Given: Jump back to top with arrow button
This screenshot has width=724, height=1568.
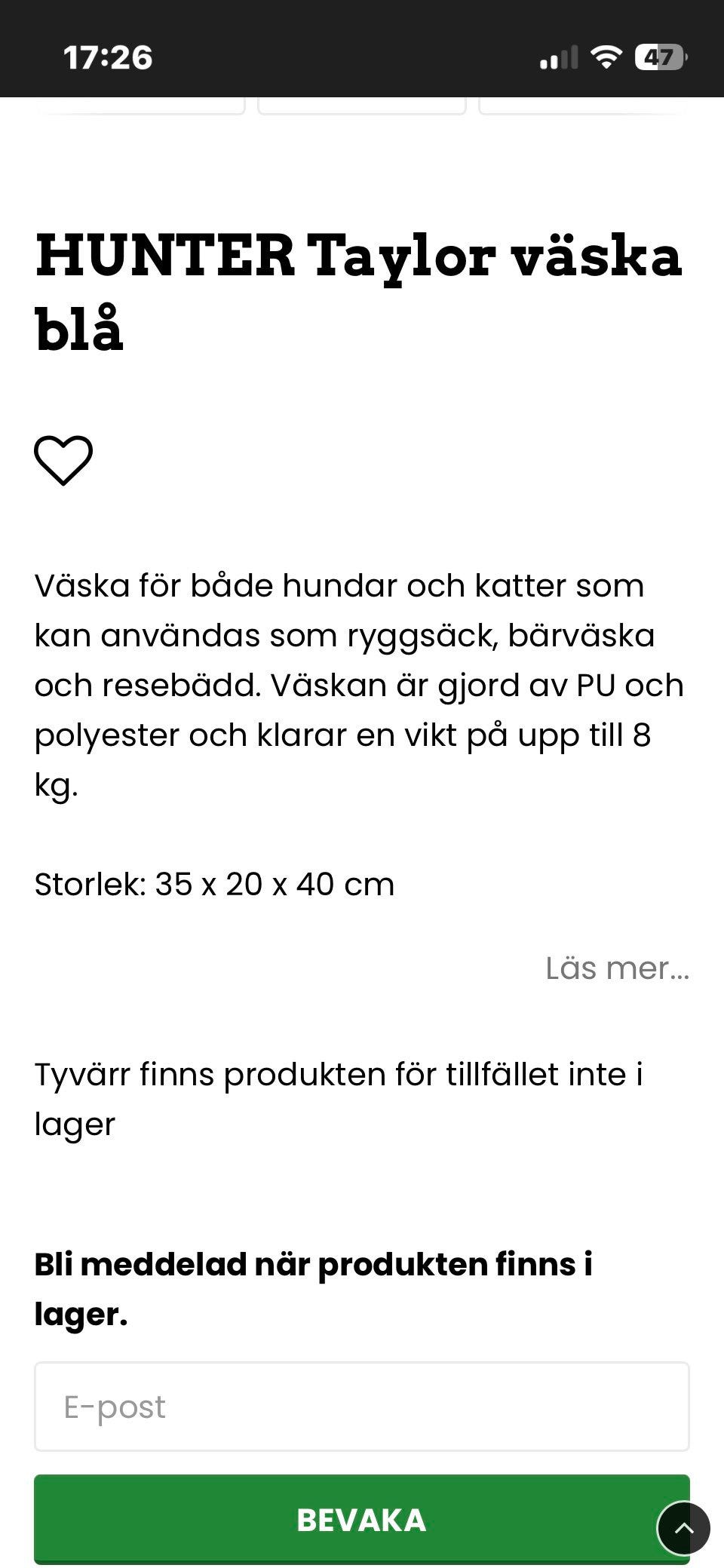Looking at the screenshot, I should click(683, 1528).
